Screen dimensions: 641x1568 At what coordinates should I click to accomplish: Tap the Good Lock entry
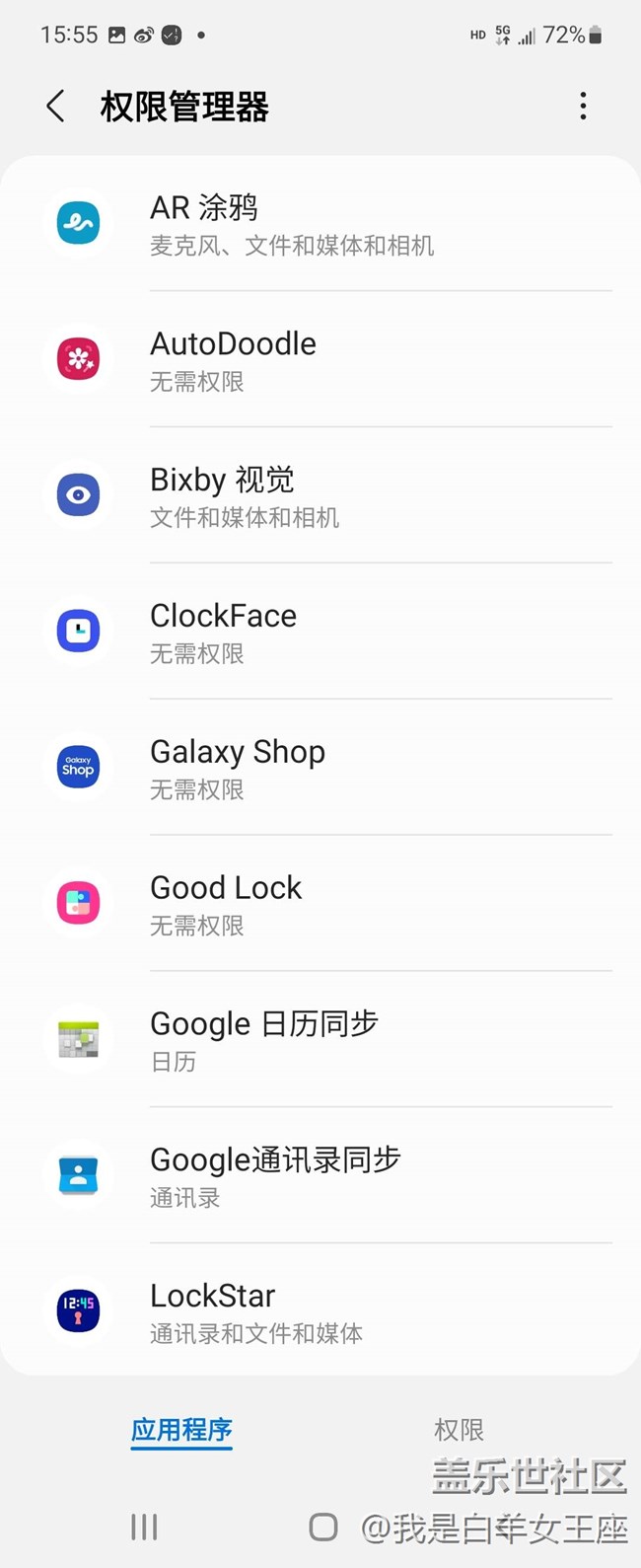[x=320, y=905]
